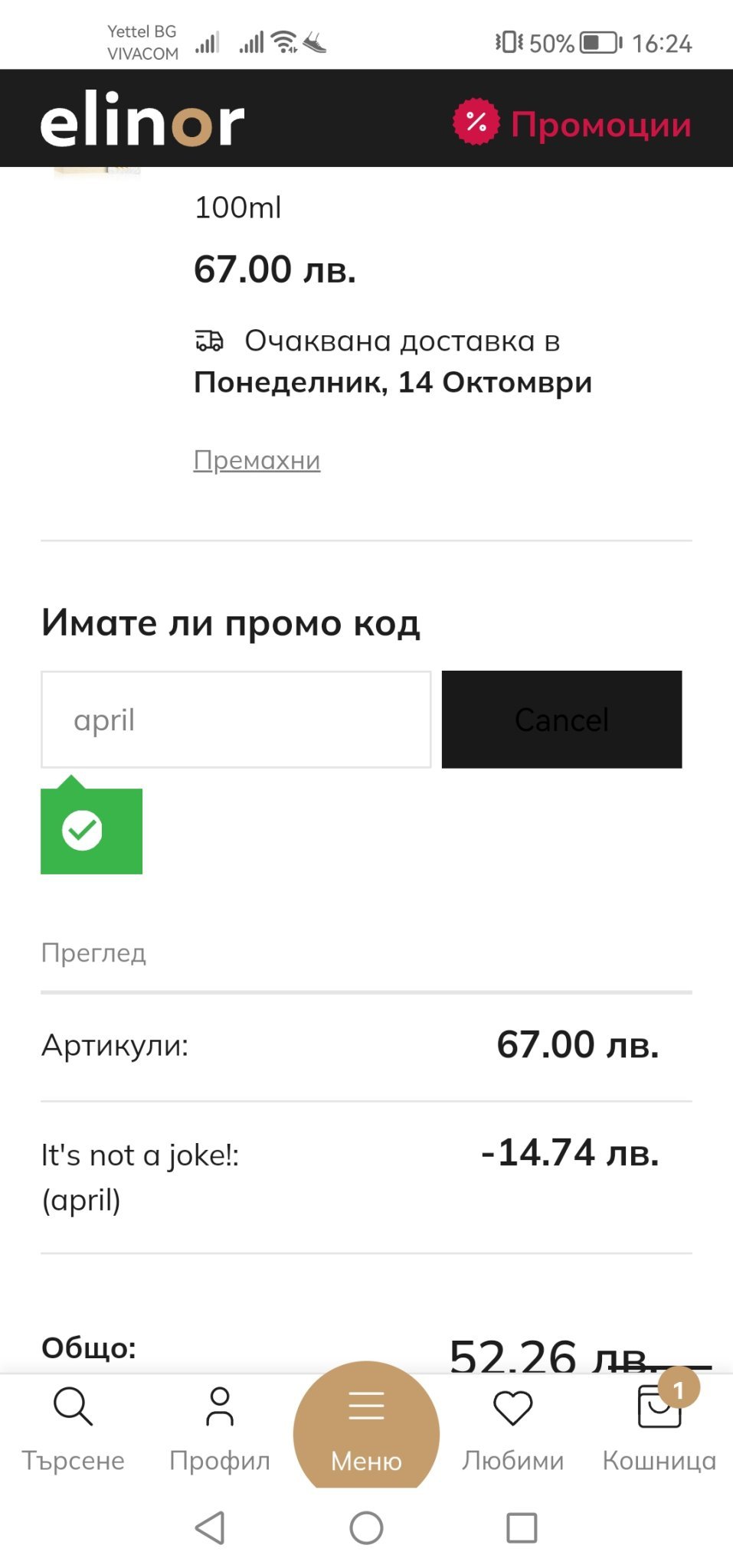
Task: Open Търсене search tab
Action: click(x=73, y=1429)
